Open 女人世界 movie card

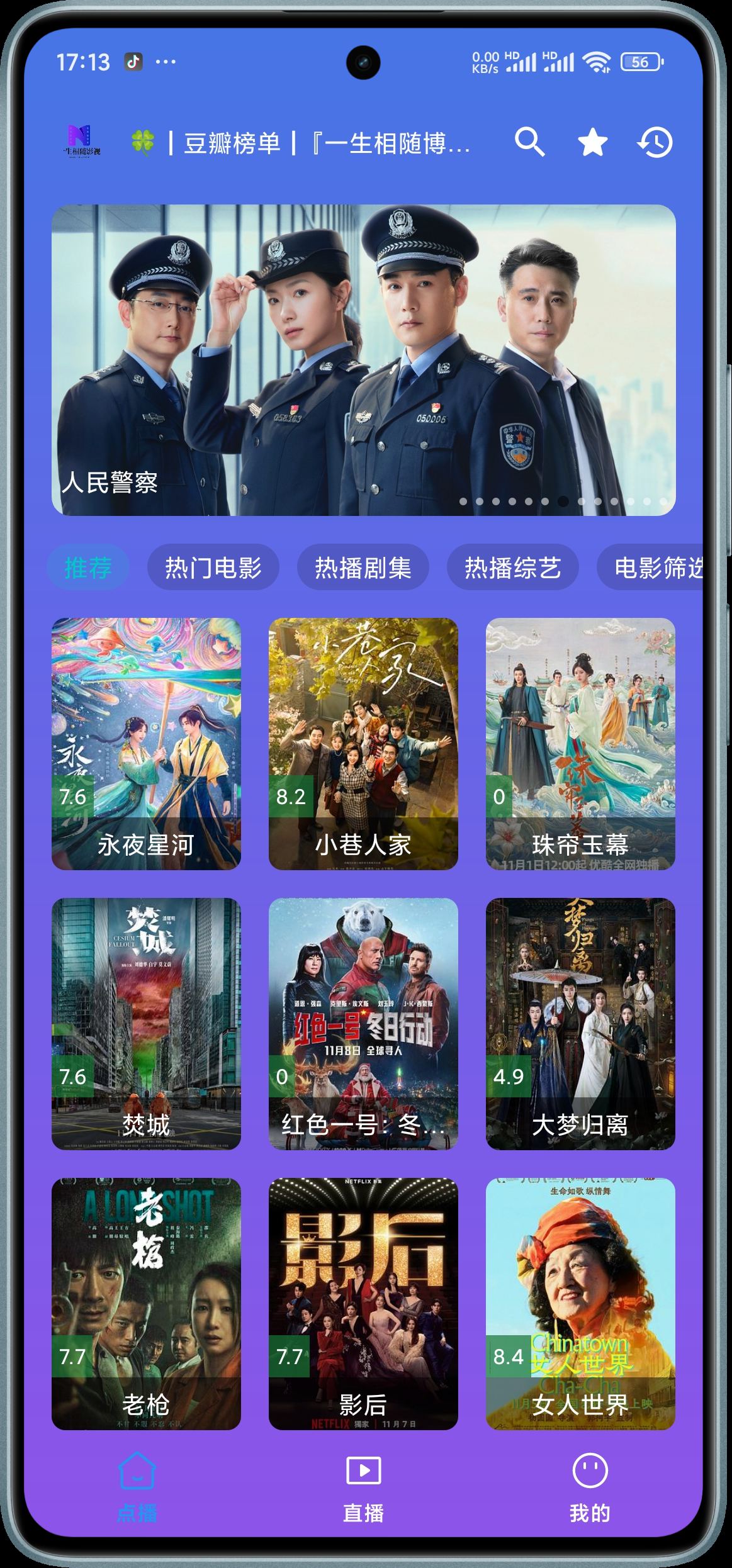[x=580, y=1304]
